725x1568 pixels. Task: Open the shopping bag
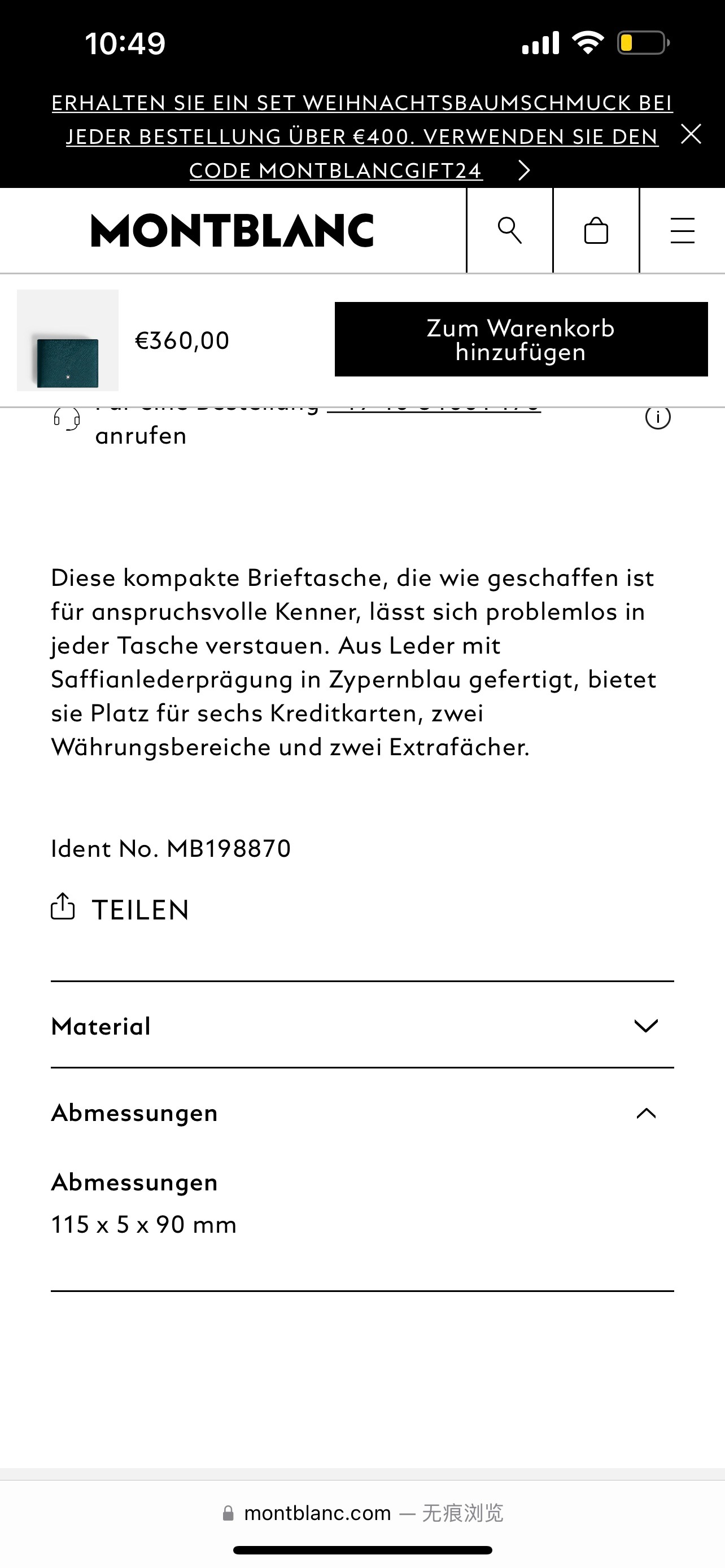click(x=596, y=231)
